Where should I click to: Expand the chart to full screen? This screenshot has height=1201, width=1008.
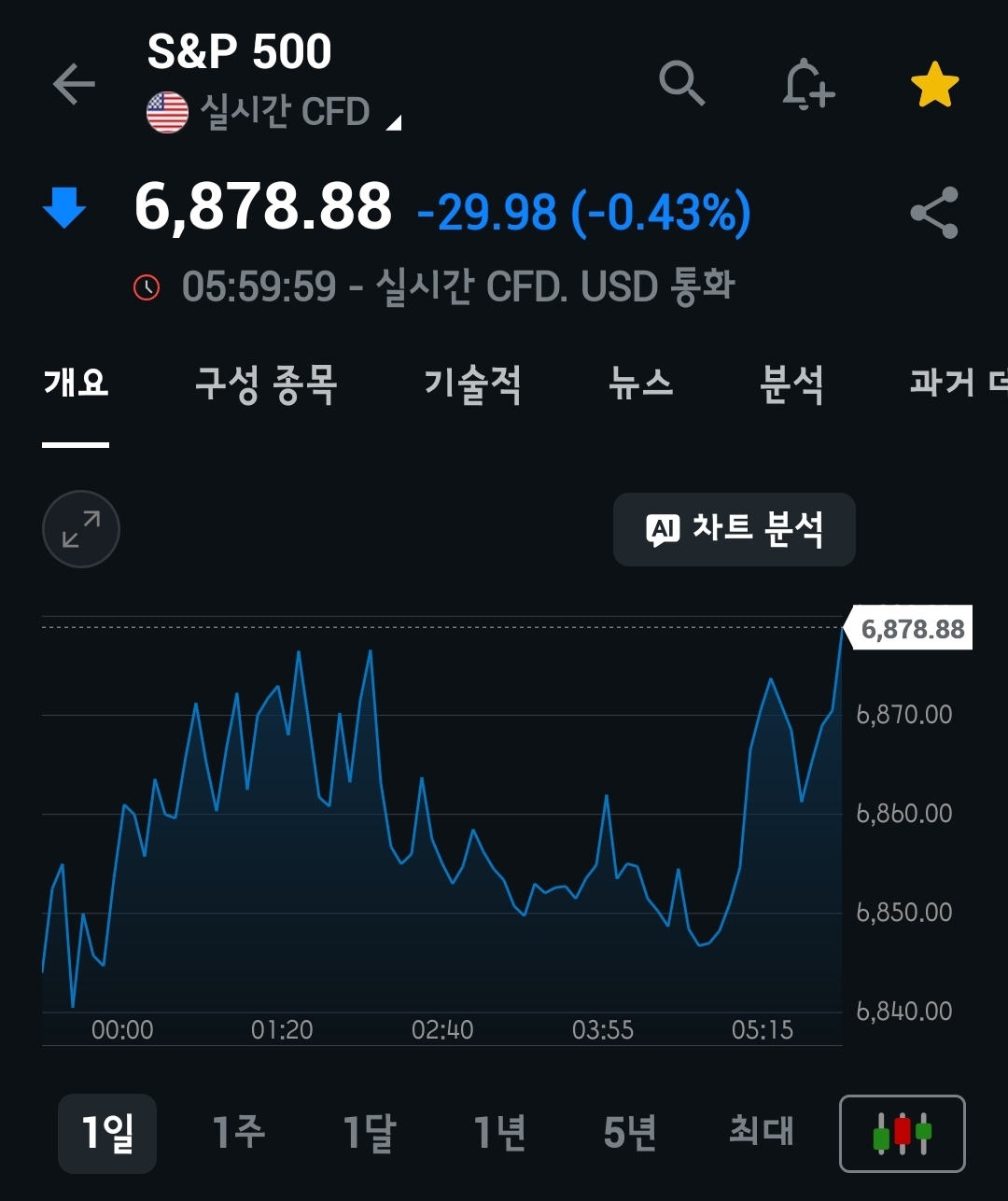(81, 529)
